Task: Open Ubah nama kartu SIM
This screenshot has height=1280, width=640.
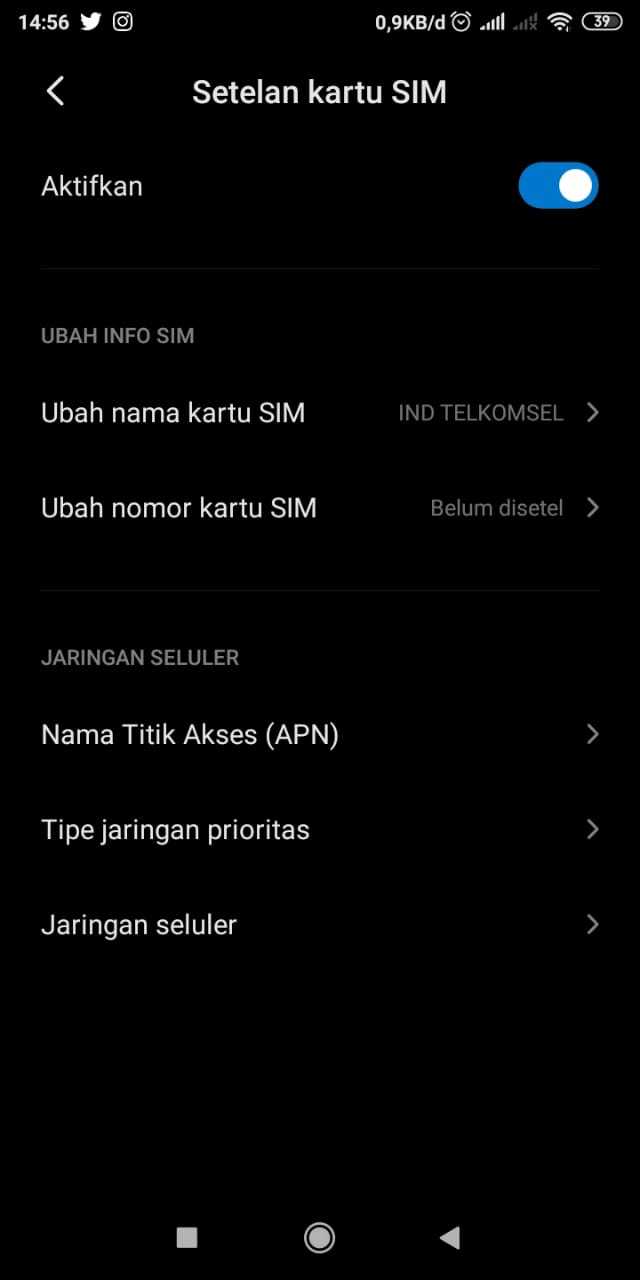Action: [x=320, y=412]
